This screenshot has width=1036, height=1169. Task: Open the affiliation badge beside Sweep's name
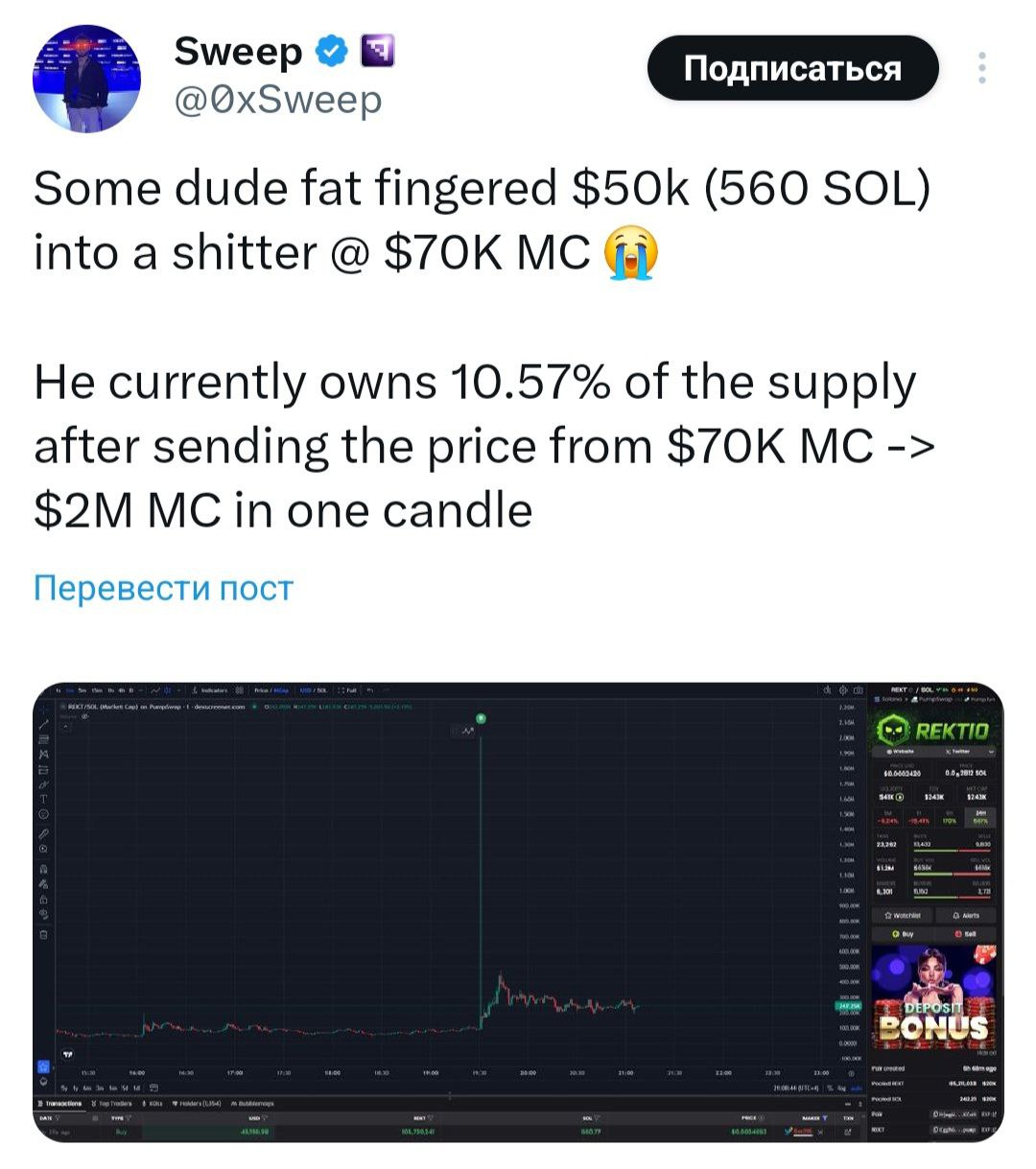[x=377, y=52]
